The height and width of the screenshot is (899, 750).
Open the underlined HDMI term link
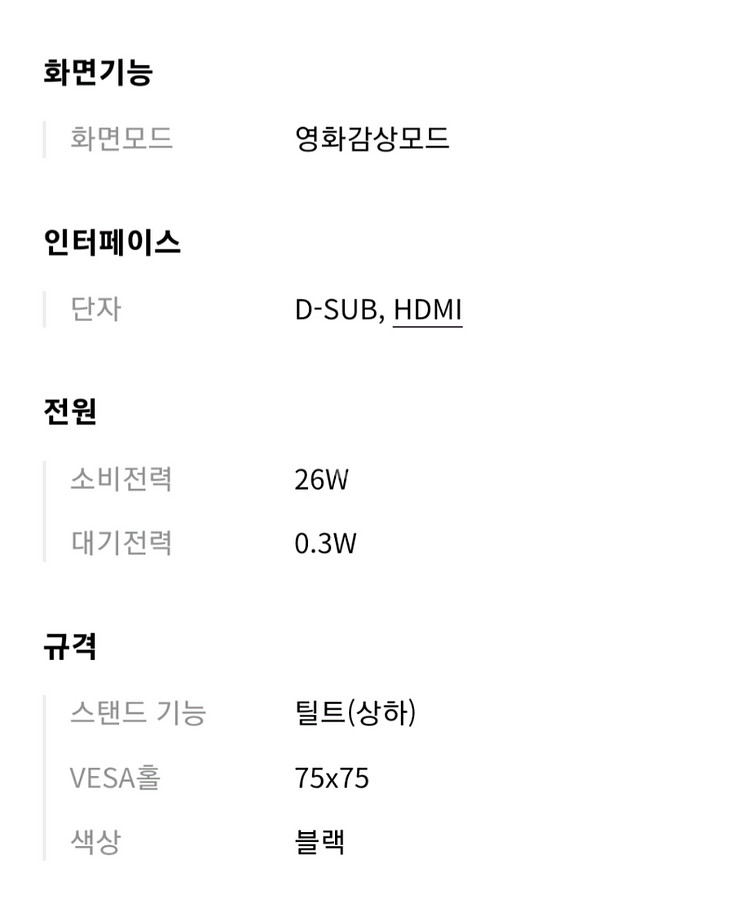coord(427,310)
